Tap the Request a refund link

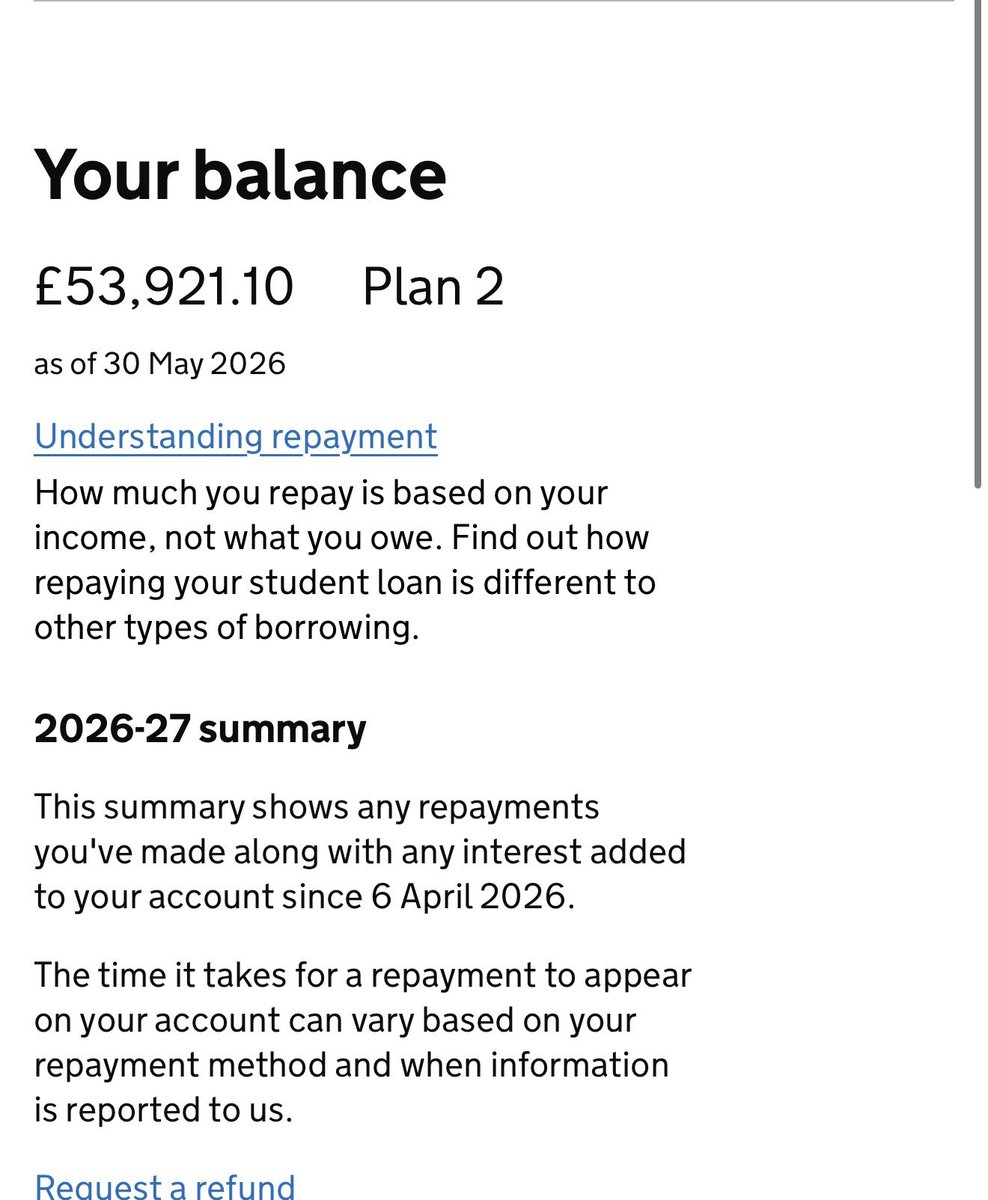[x=165, y=1185]
